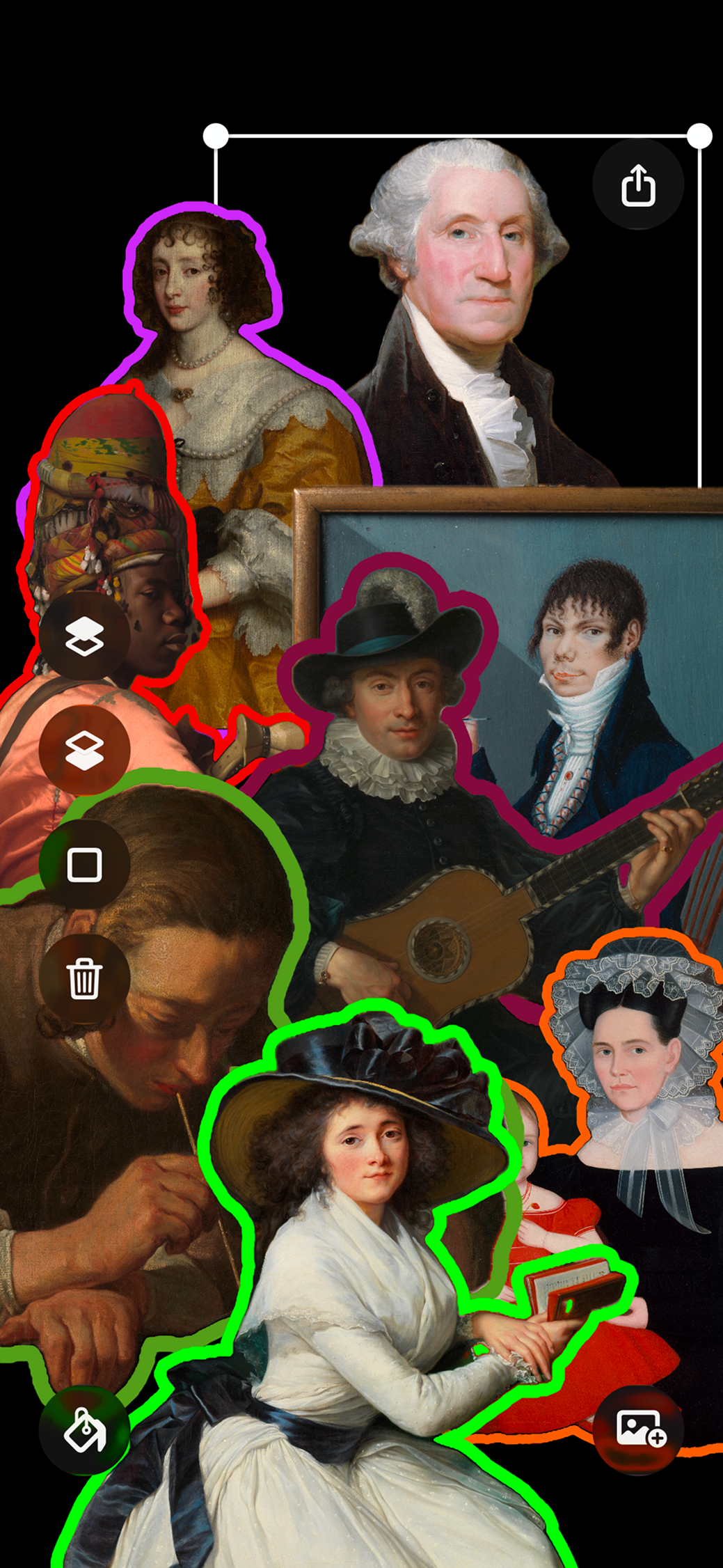Image resolution: width=723 pixels, height=1568 pixels.
Task: Toggle the outline square option
Action: (84, 865)
